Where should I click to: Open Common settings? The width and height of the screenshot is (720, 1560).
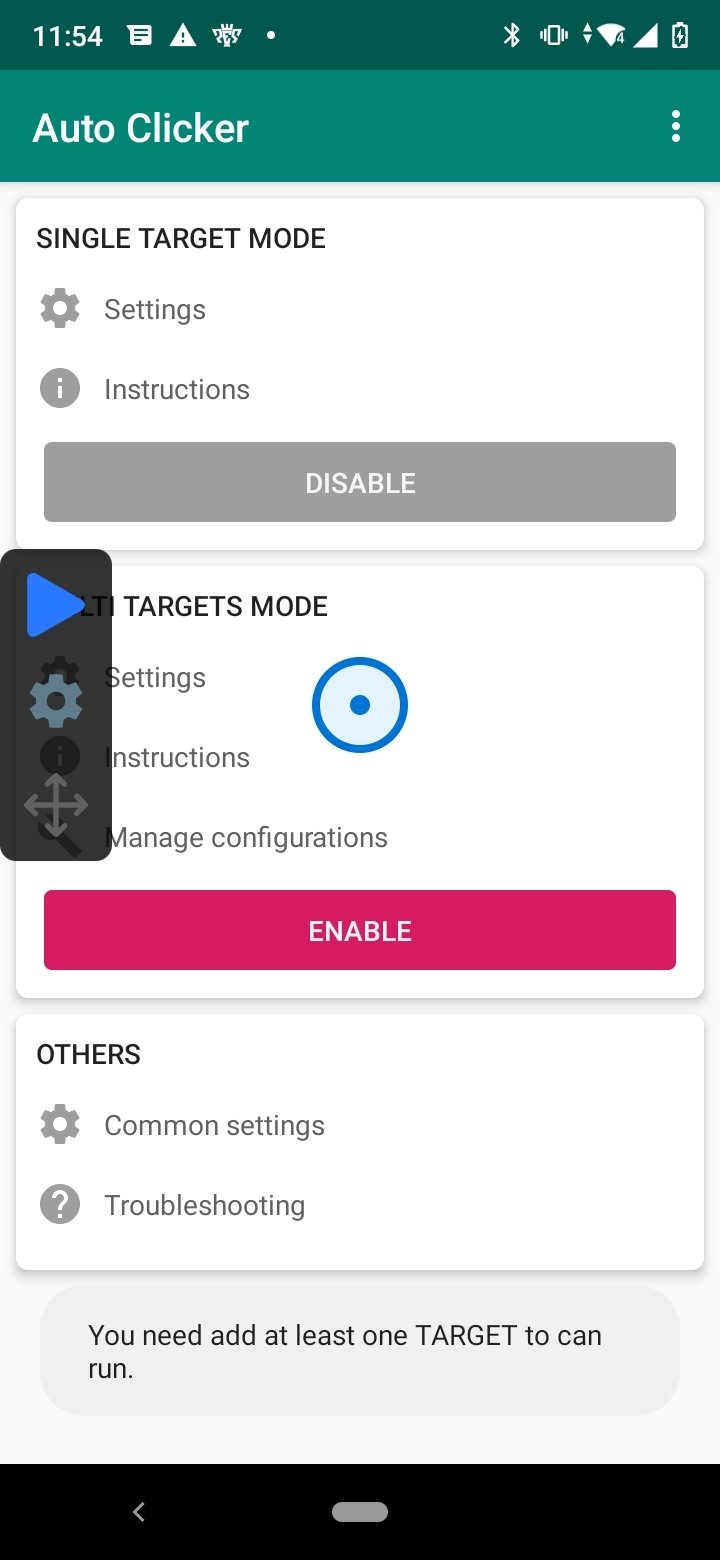coord(214,1125)
